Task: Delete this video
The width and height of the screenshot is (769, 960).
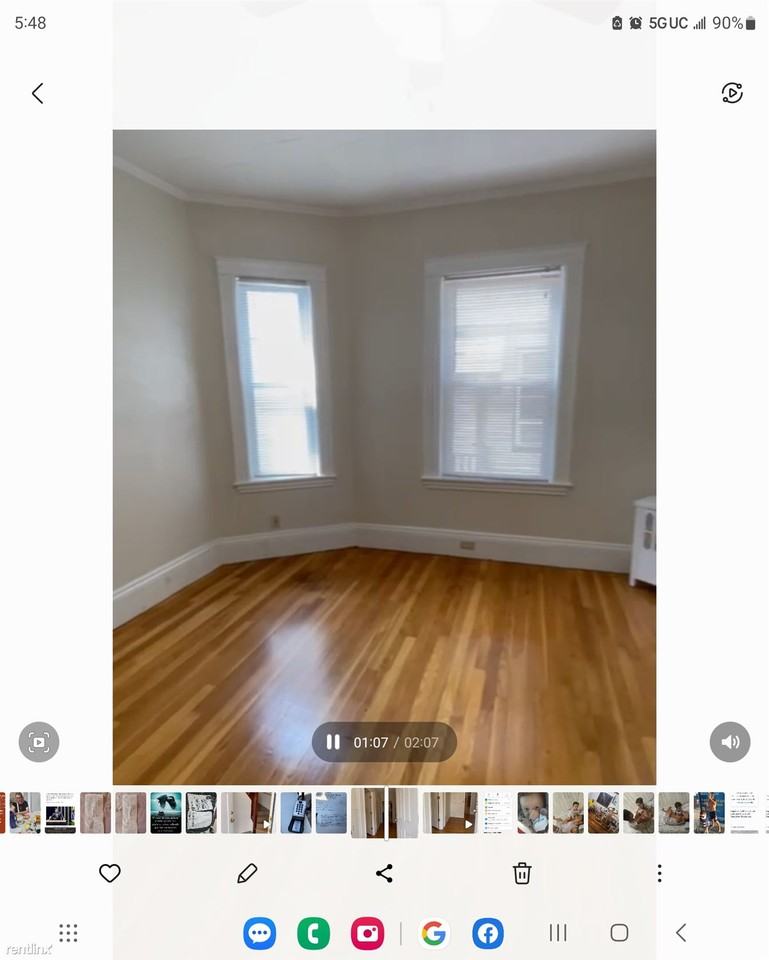Action: pyautogui.click(x=522, y=873)
